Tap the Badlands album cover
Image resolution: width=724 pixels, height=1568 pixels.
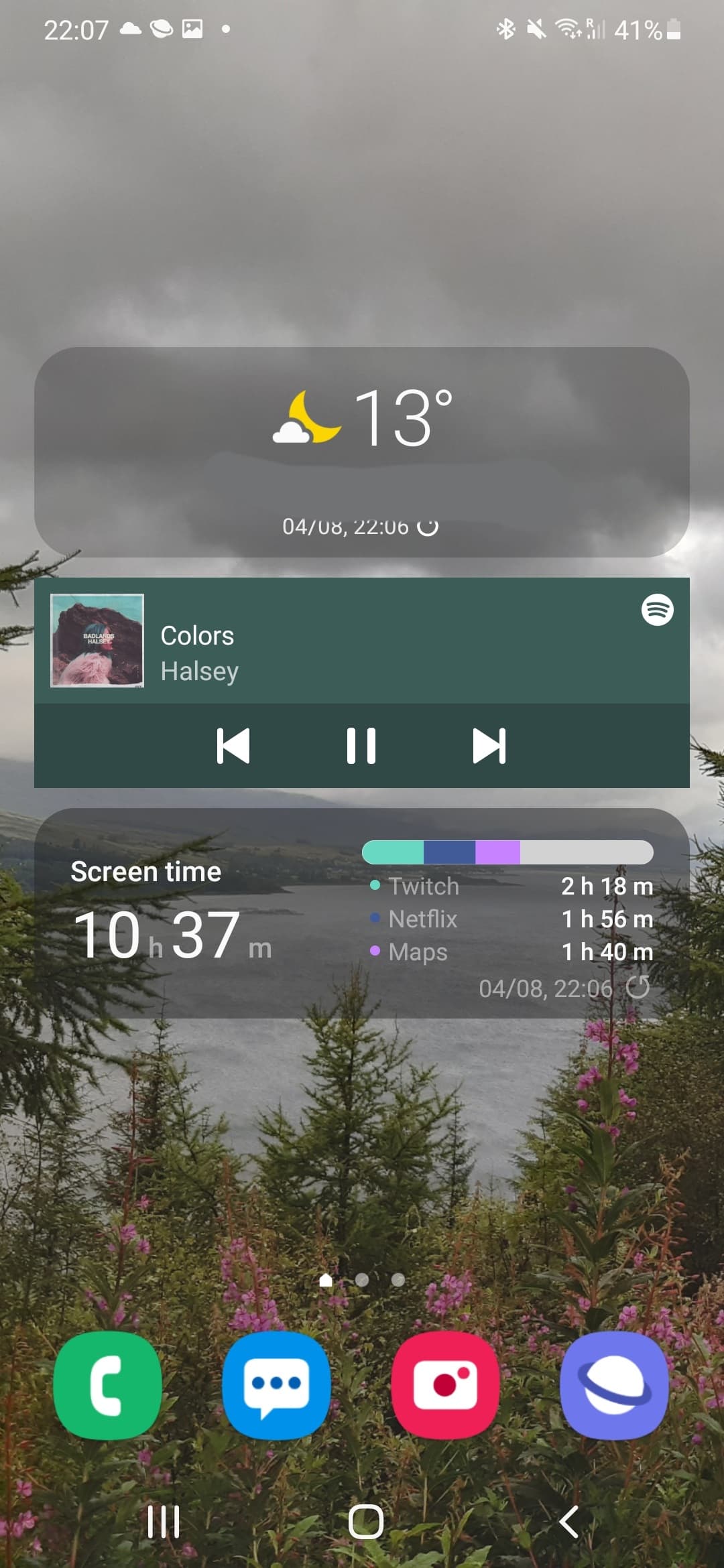point(97,641)
